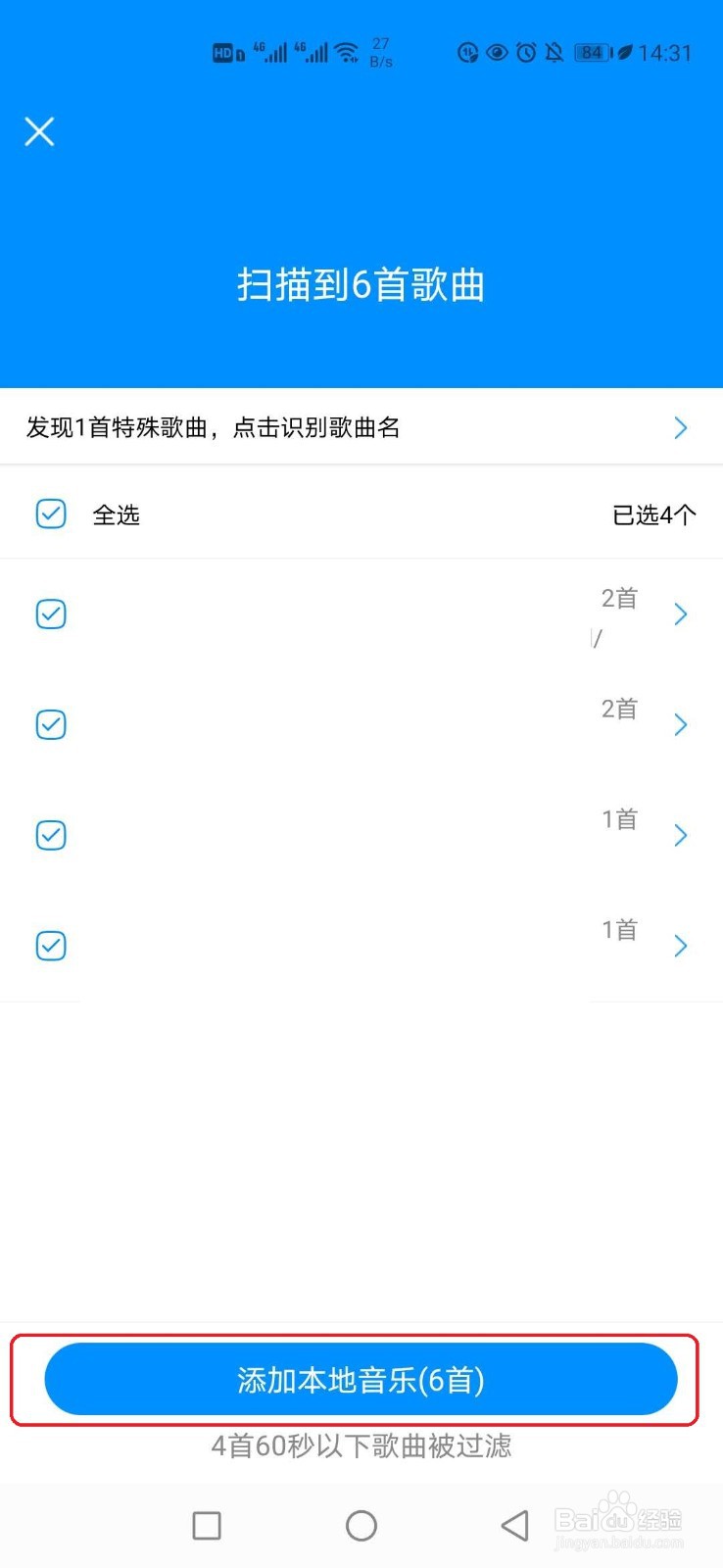Tap the 添加本地音乐(6首) button

361,1379
